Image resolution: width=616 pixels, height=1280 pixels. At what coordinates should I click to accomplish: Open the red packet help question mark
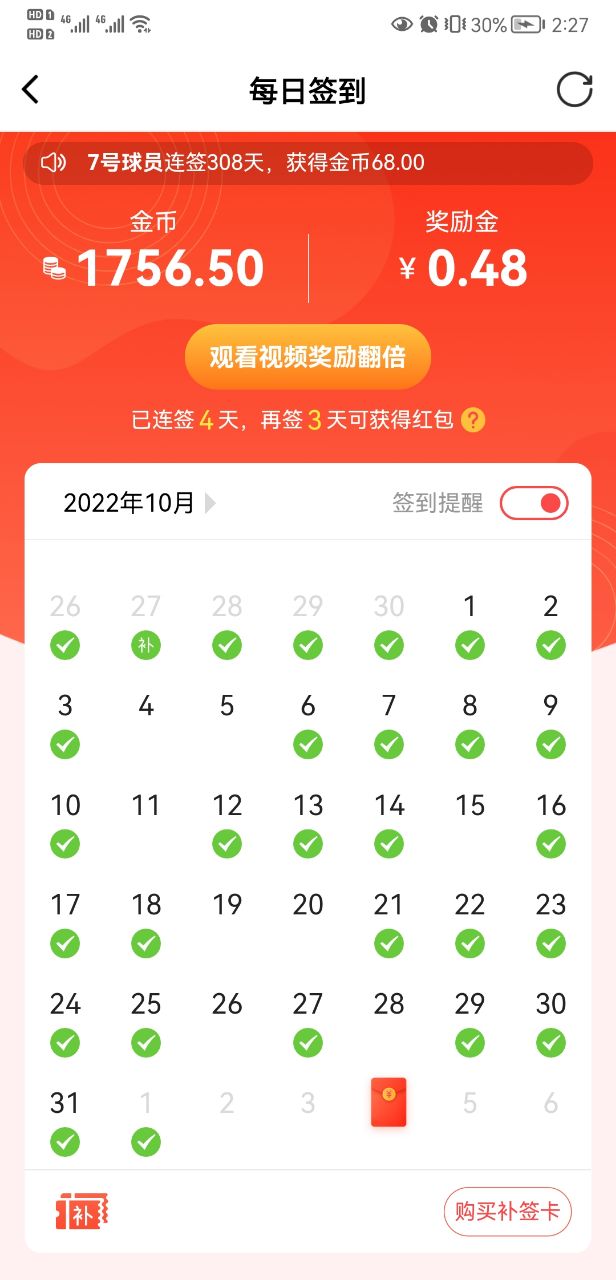click(x=474, y=421)
